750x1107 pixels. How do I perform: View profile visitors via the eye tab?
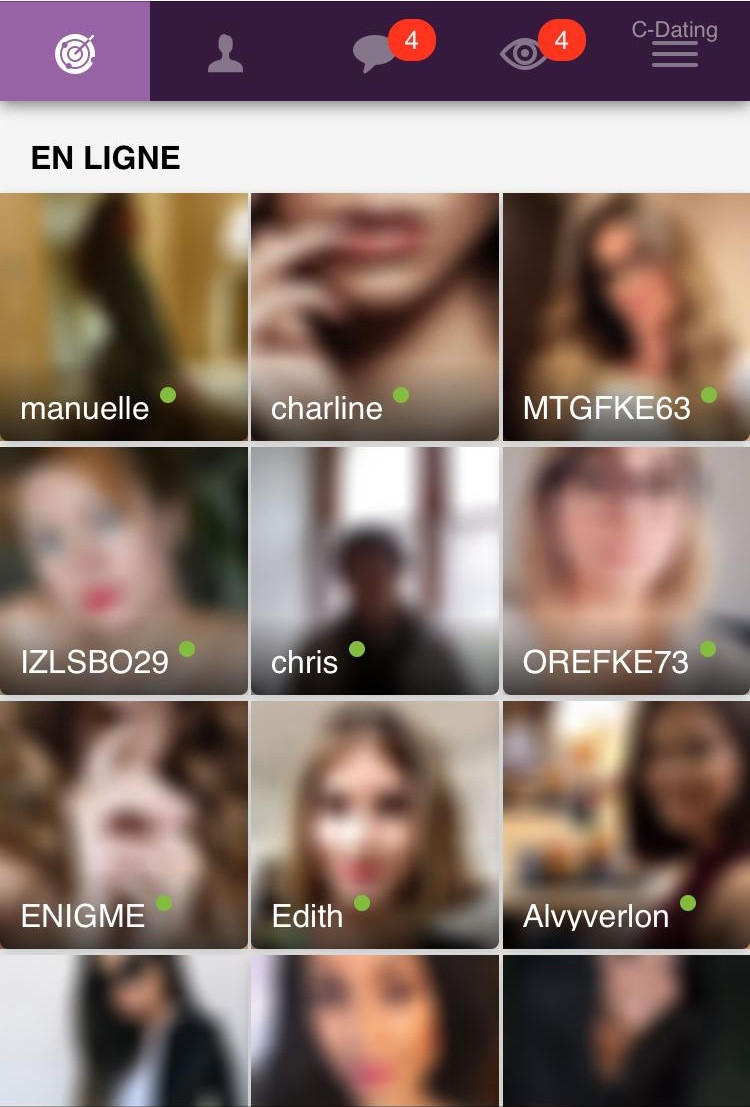point(524,52)
